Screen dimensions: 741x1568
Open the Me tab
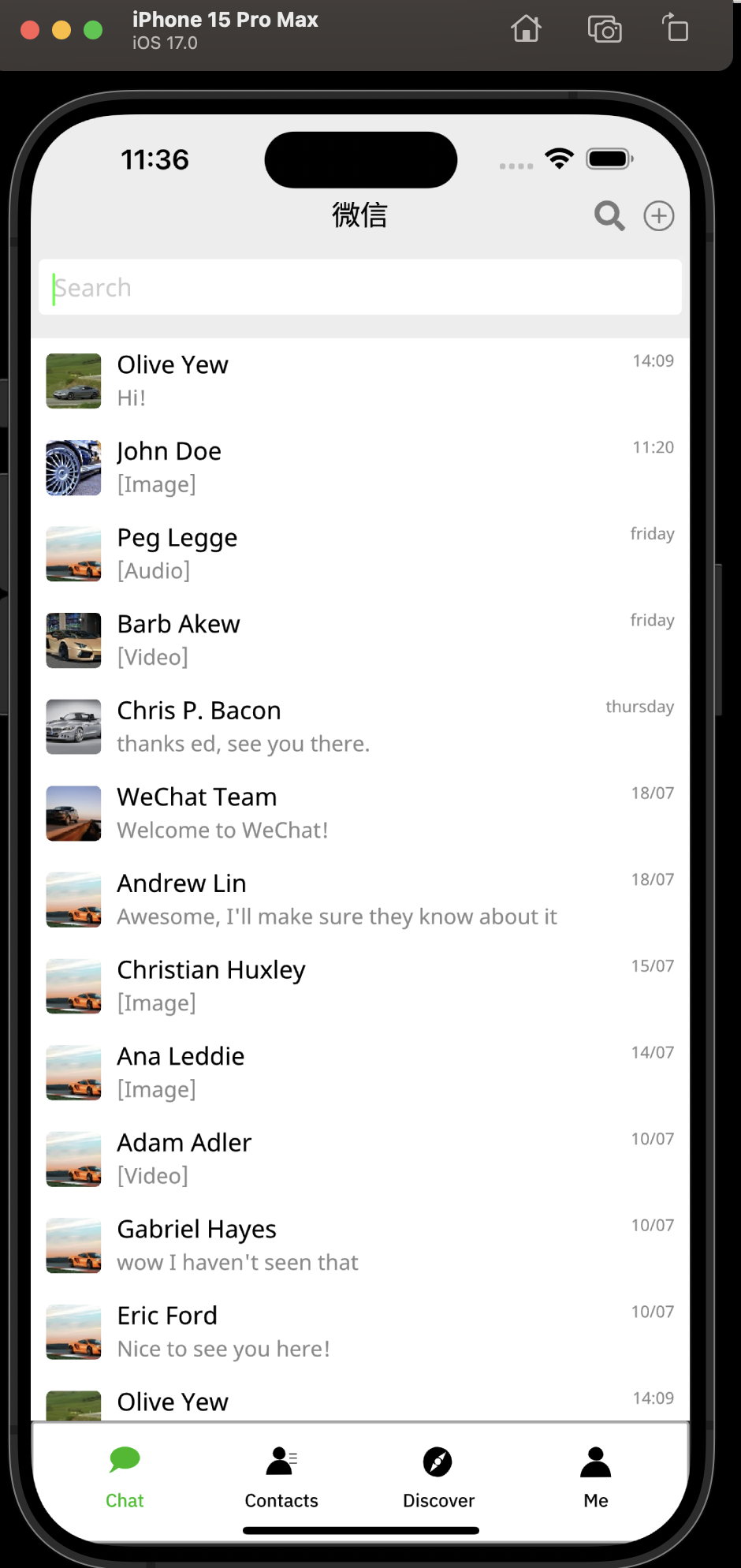pos(595,1477)
